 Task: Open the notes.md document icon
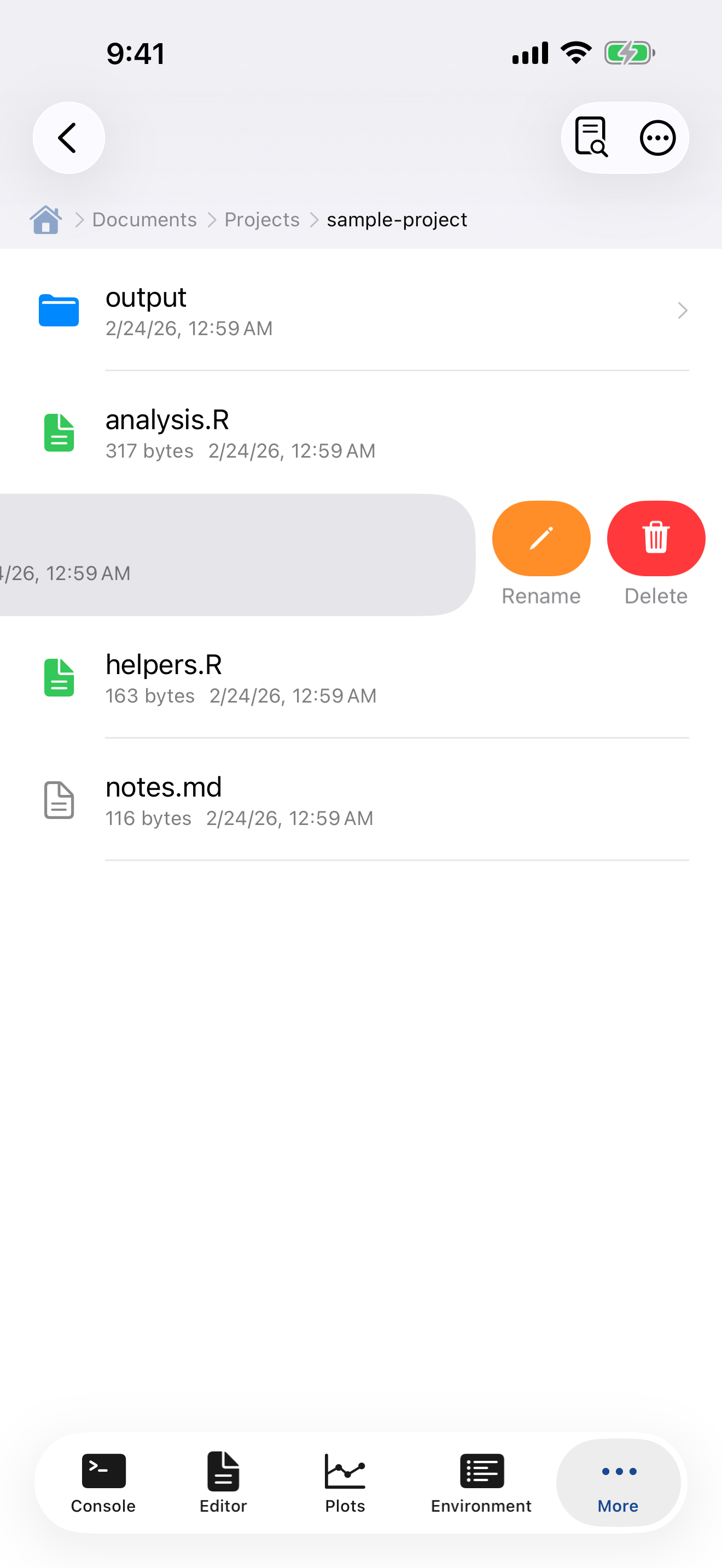pyautogui.click(x=59, y=800)
